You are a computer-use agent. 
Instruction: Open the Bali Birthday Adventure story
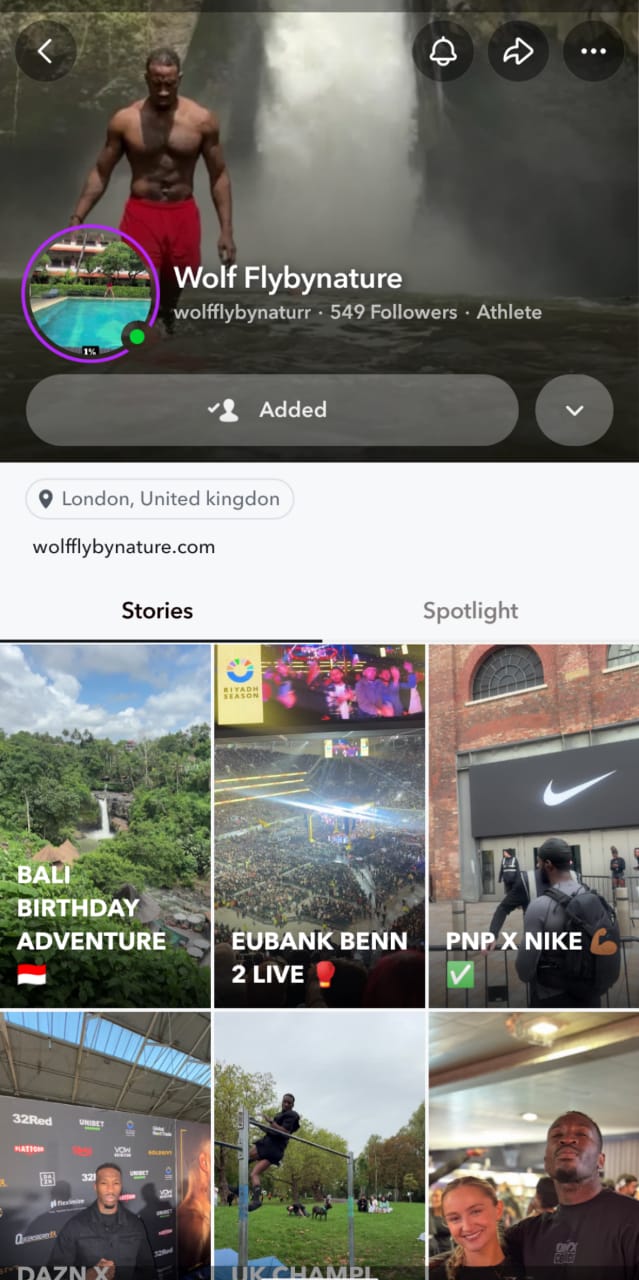pyautogui.click(x=105, y=826)
